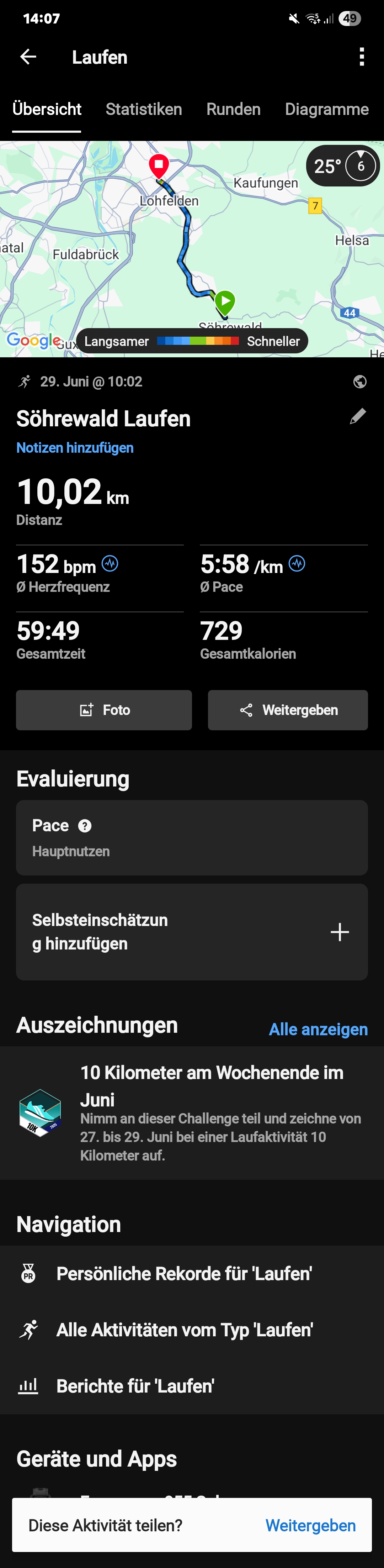Open Persönliche Rekorde für 'Laufen'
This screenshot has height=1568, width=384.
(x=184, y=1273)
